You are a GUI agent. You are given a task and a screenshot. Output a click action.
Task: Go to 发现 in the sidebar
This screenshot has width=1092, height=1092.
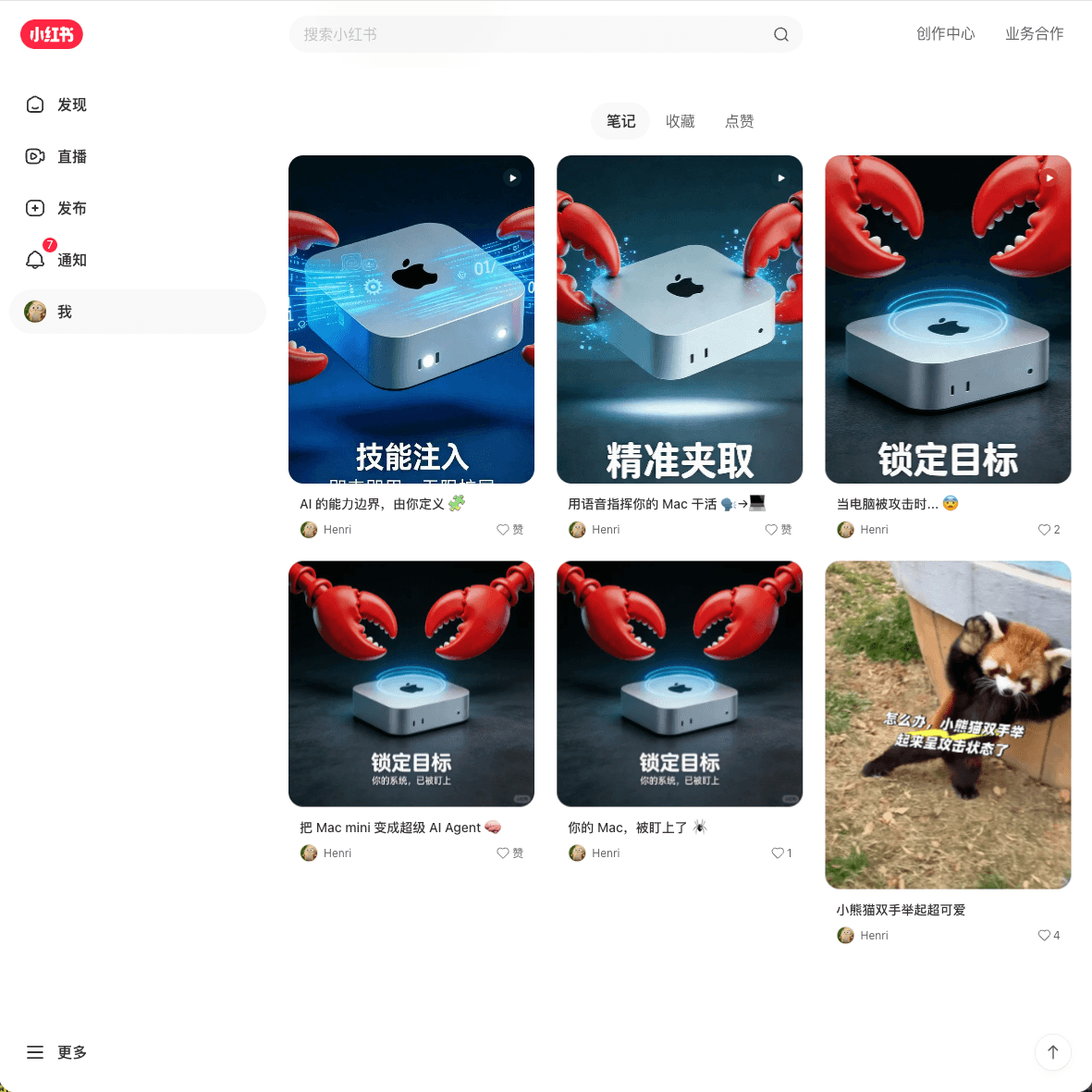pos(71,104)
